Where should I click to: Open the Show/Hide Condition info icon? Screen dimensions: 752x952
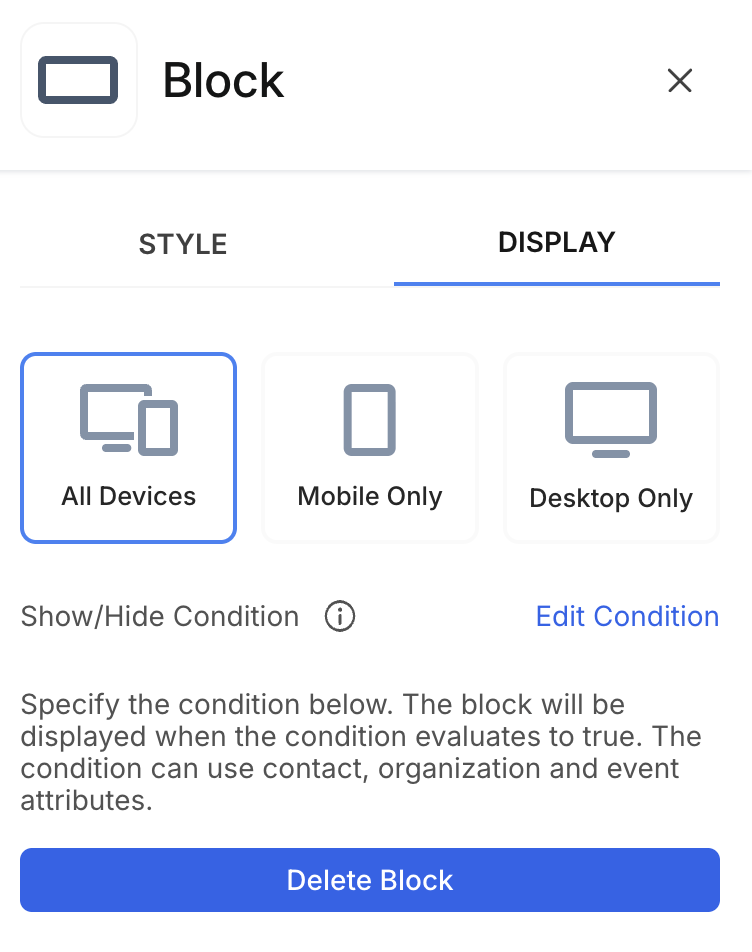(340, 617)
